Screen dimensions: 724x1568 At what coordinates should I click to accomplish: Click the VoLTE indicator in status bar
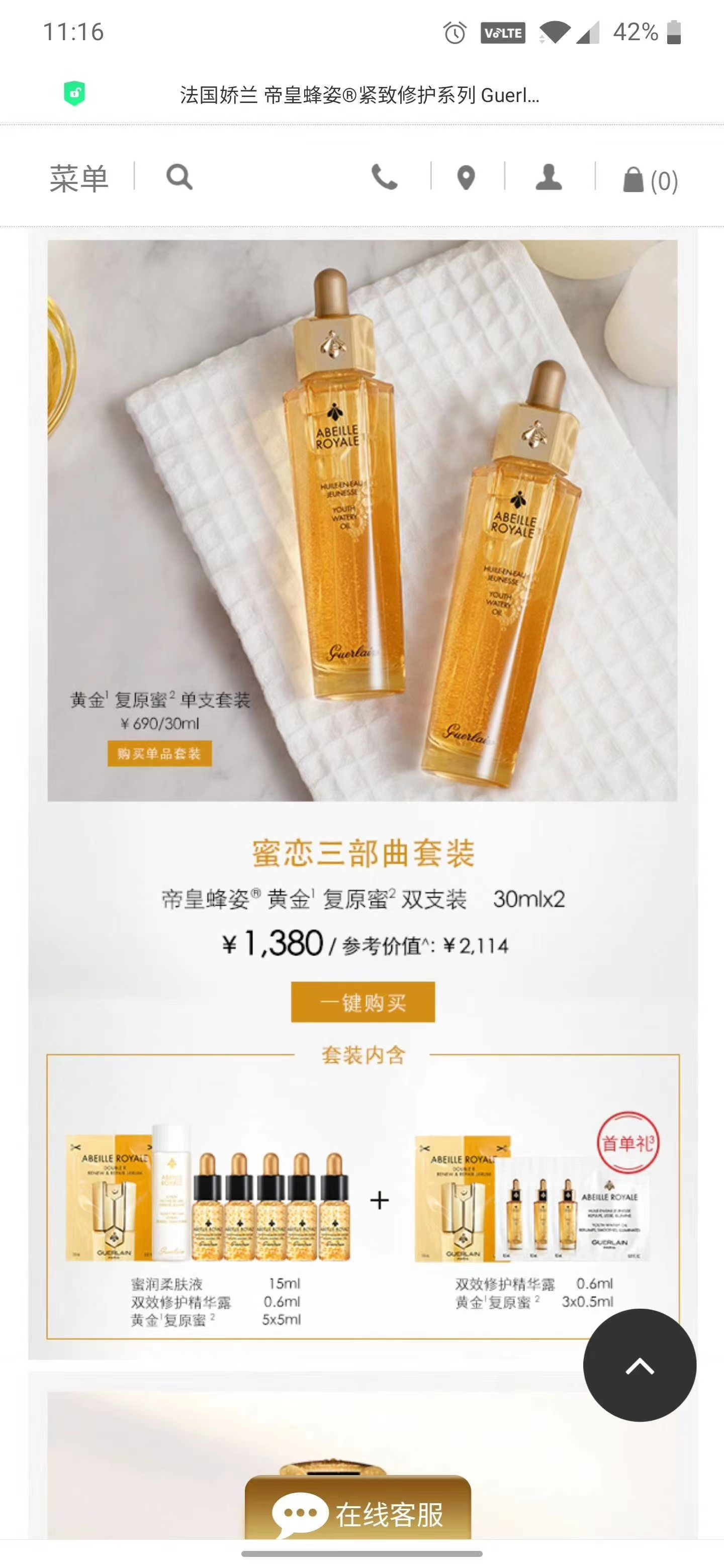tap(505, 34)
